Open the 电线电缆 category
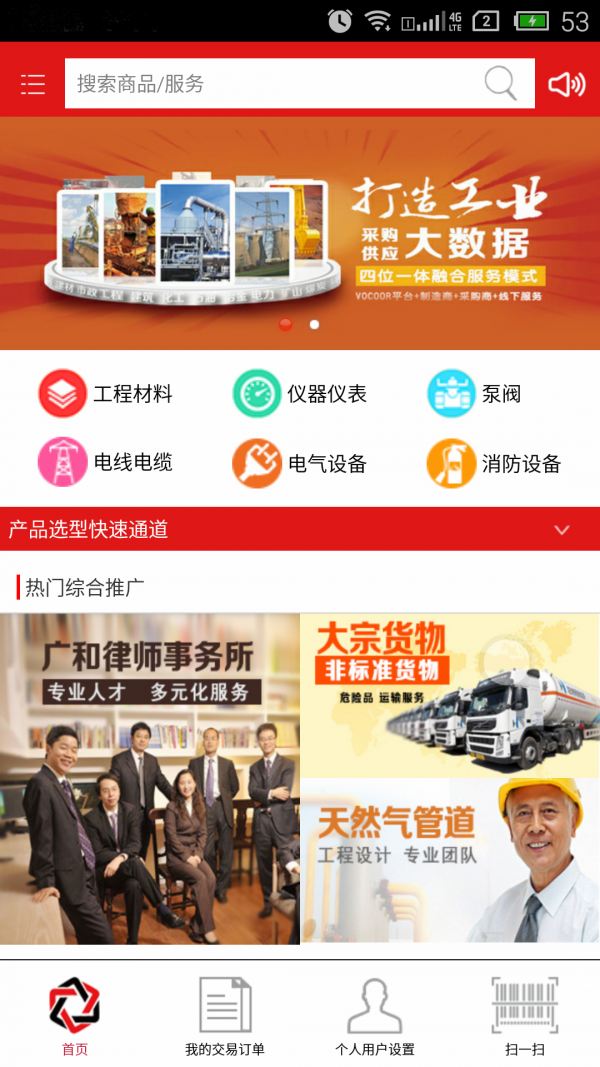600x1067 pixels. pos(105,462)
